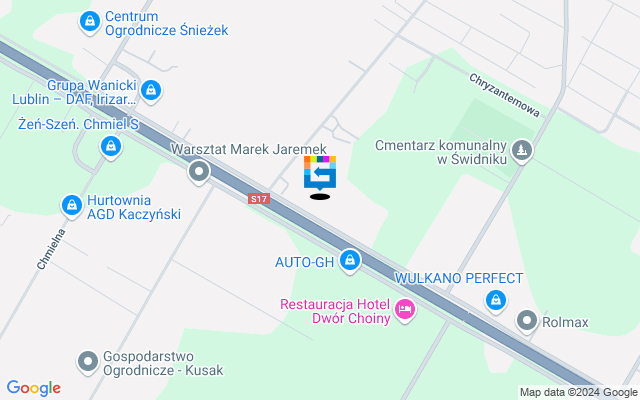Open Hurtownia AGD Kaczyński marker
Image resolution: width=640 pixels, height=400 pixels.
[x=71, y=205]
